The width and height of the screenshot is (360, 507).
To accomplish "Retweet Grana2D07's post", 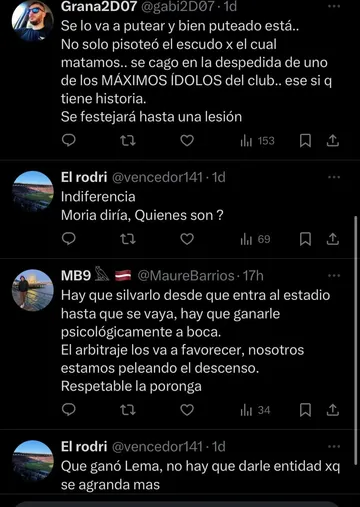I will 128,141.
